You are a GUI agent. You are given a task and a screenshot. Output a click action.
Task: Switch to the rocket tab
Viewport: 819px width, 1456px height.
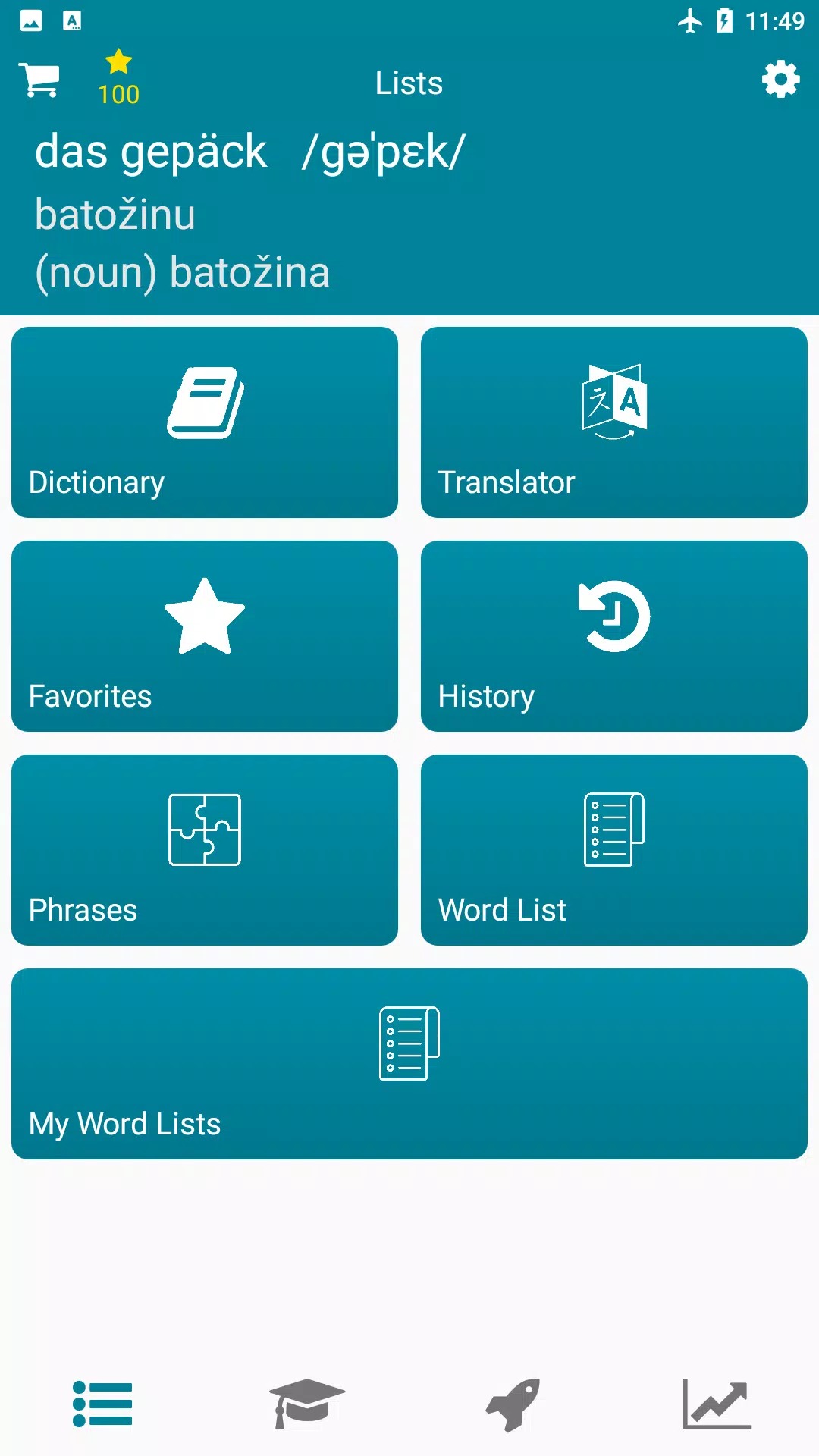tap(513, 1404)
